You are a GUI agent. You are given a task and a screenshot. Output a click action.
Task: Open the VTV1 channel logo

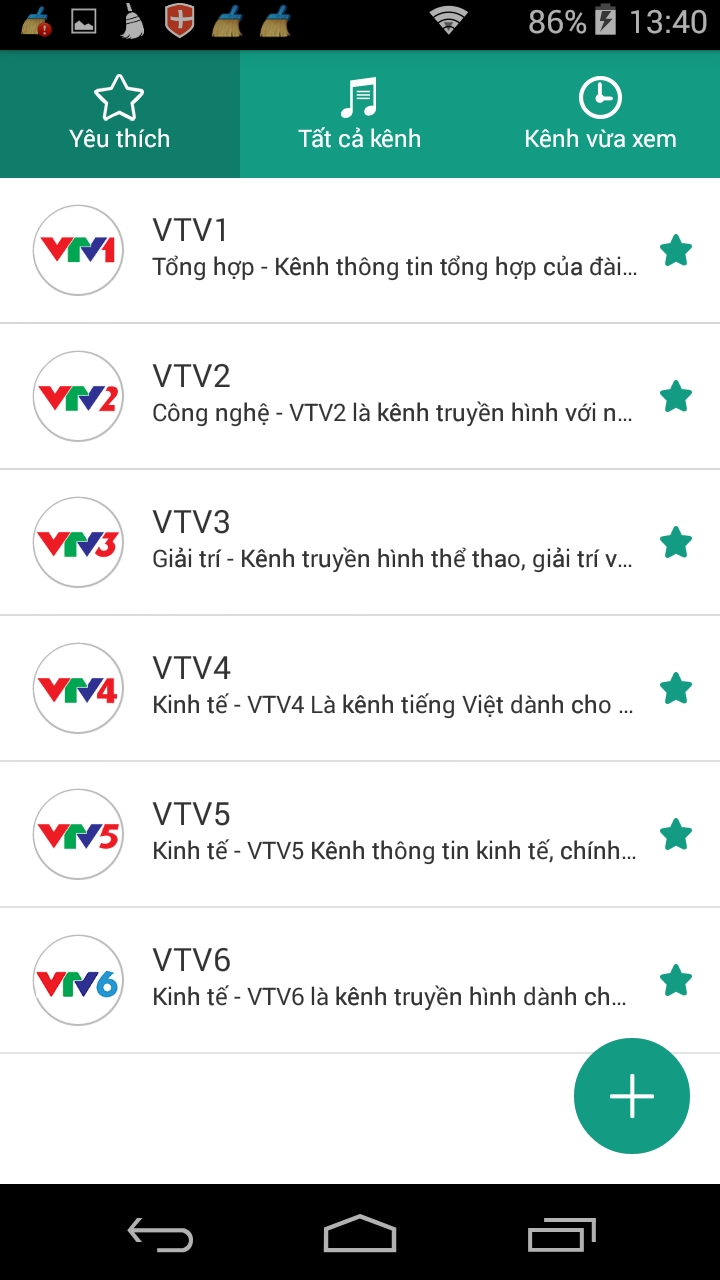click(x=78, y=250)
